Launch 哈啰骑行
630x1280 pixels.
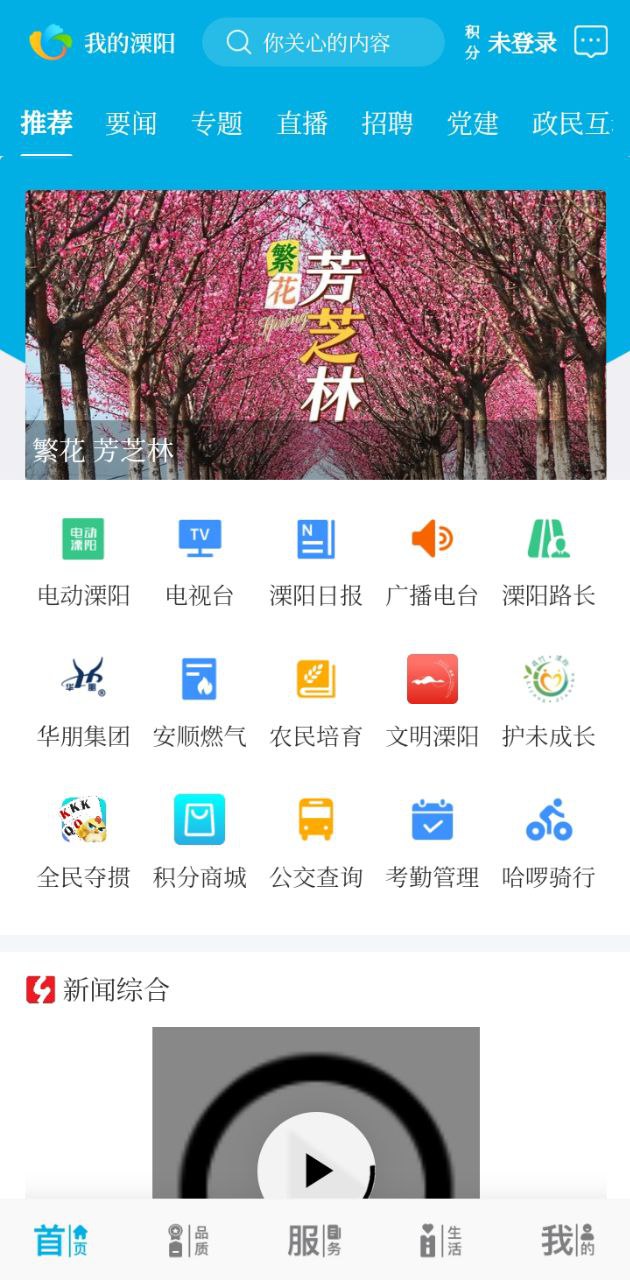tap(548, 840)
